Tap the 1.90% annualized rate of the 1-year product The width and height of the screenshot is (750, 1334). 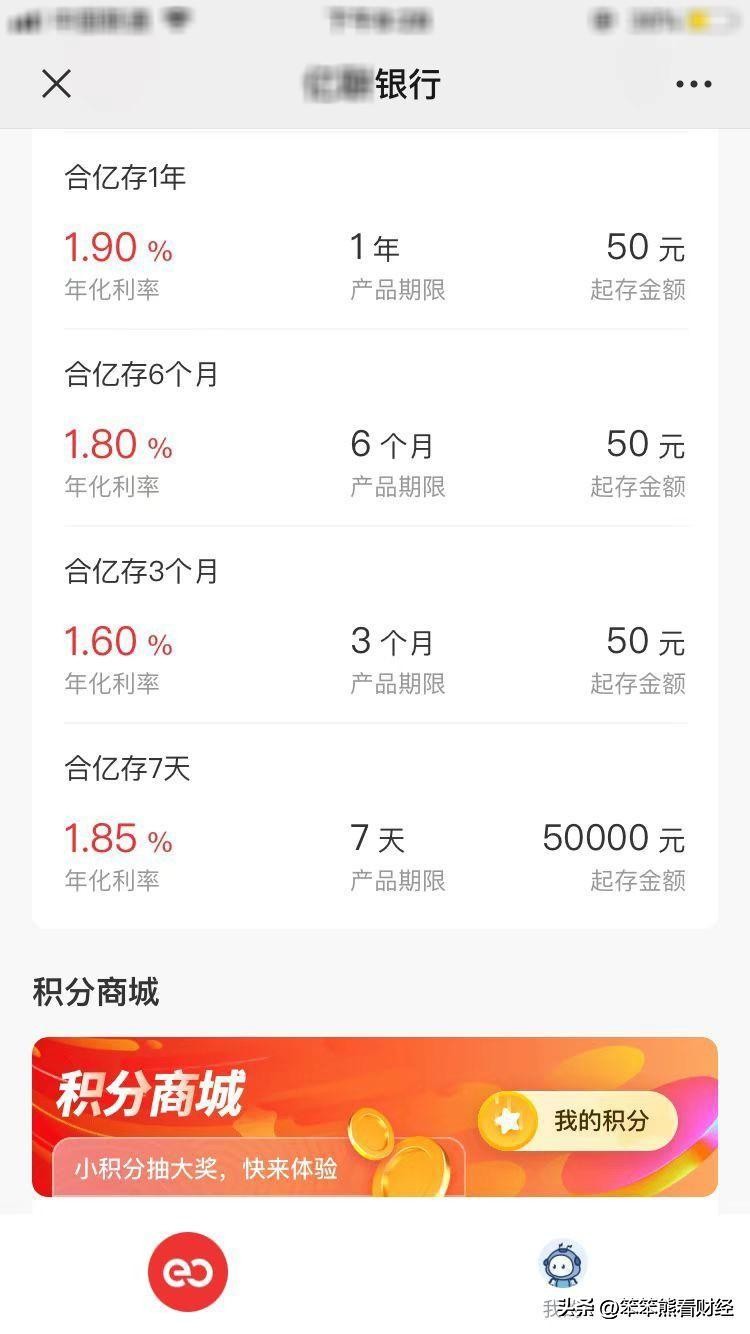tap(117, 247)
